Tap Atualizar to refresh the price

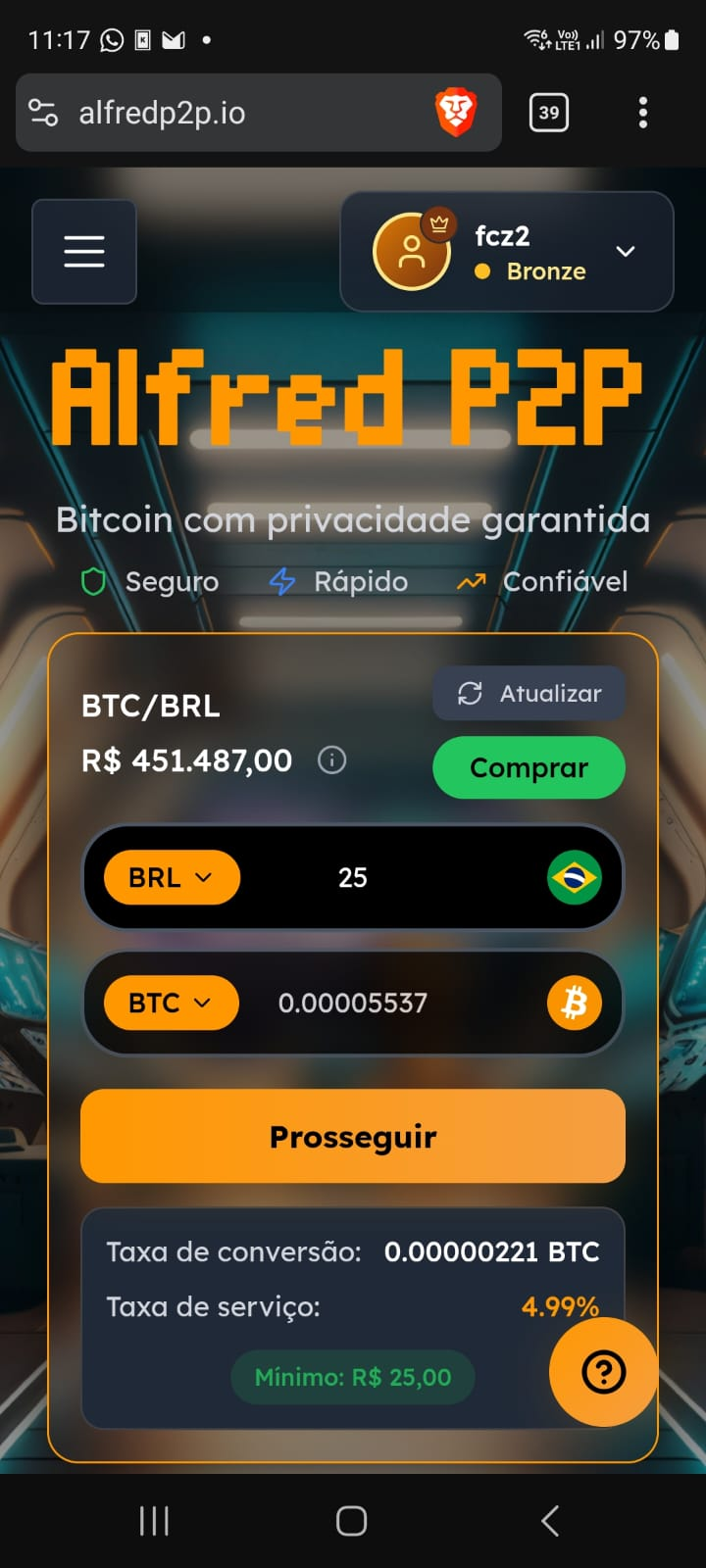tap(529, 694)
